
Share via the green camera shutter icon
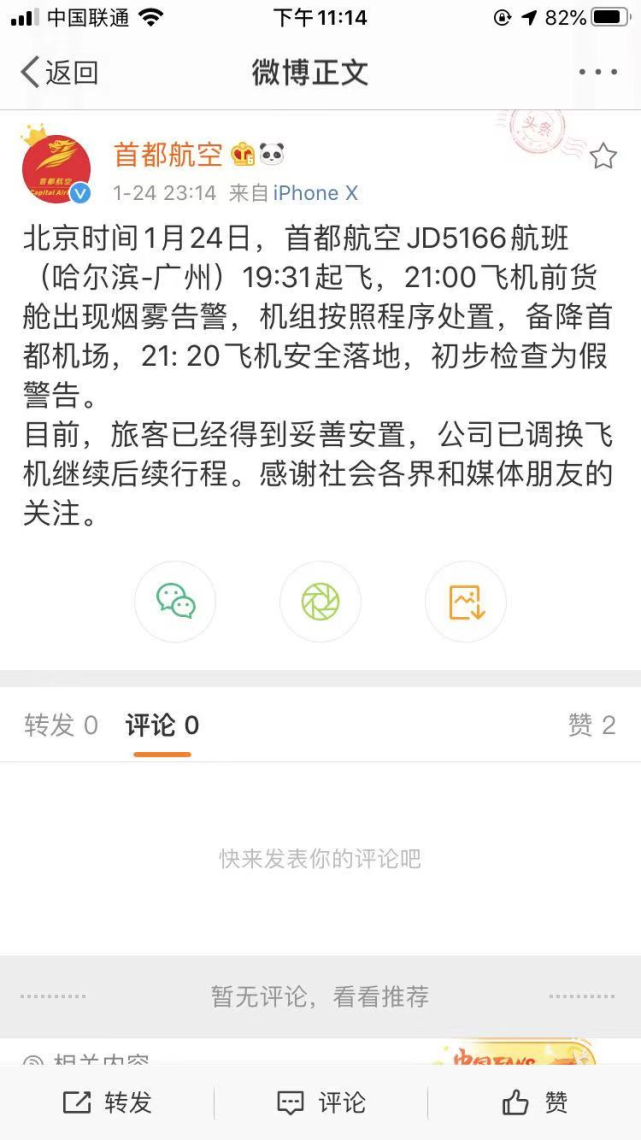click(320, 602)
